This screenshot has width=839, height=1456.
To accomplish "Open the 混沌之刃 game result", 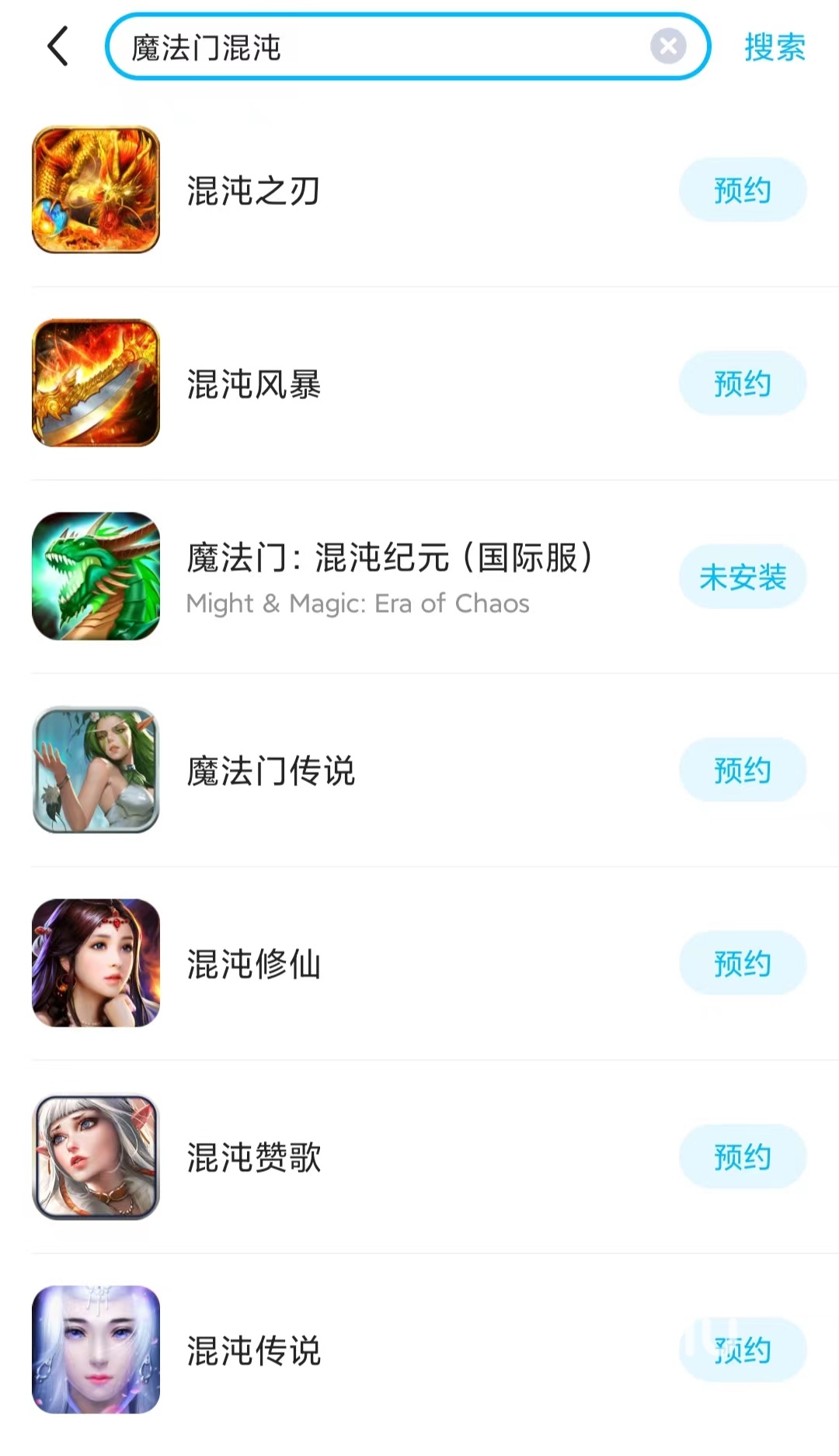I will (x=253, y=191).
